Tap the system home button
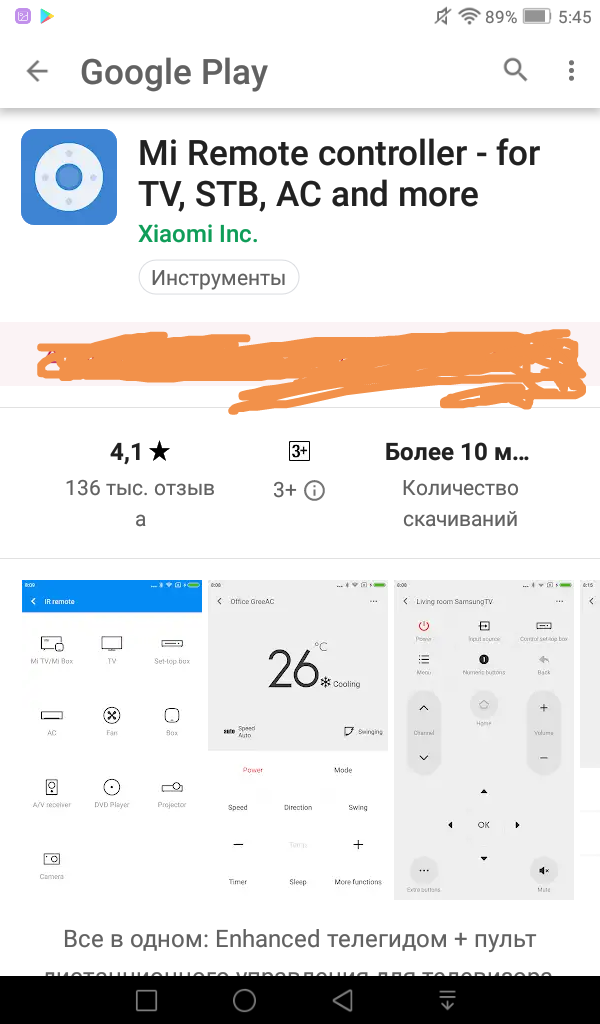Image resolution: width=600 pixels, height=1024 pixels. click(244, 1000)
